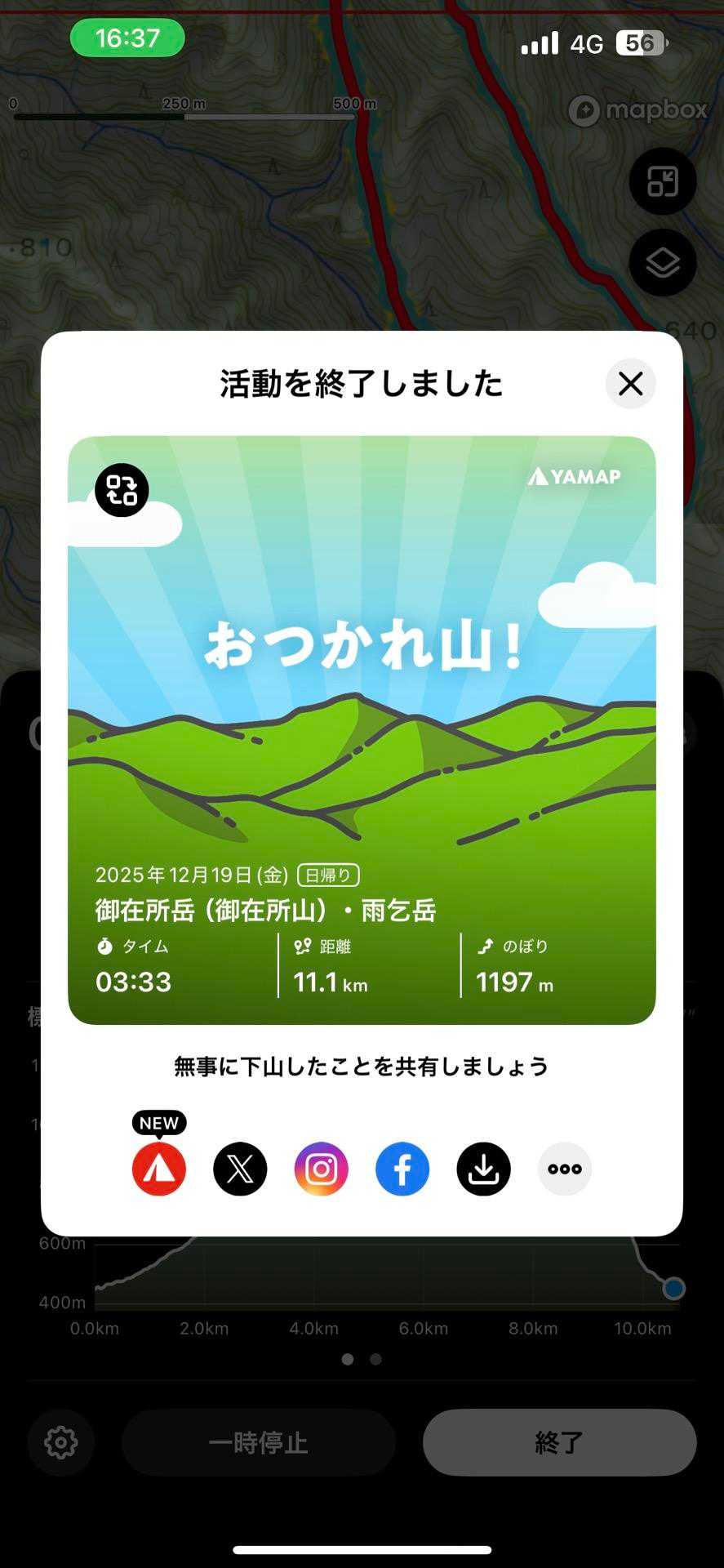The width and height of the screenshot is (724, 1568).
Task: Open more sharing options
Action: 565,1169
